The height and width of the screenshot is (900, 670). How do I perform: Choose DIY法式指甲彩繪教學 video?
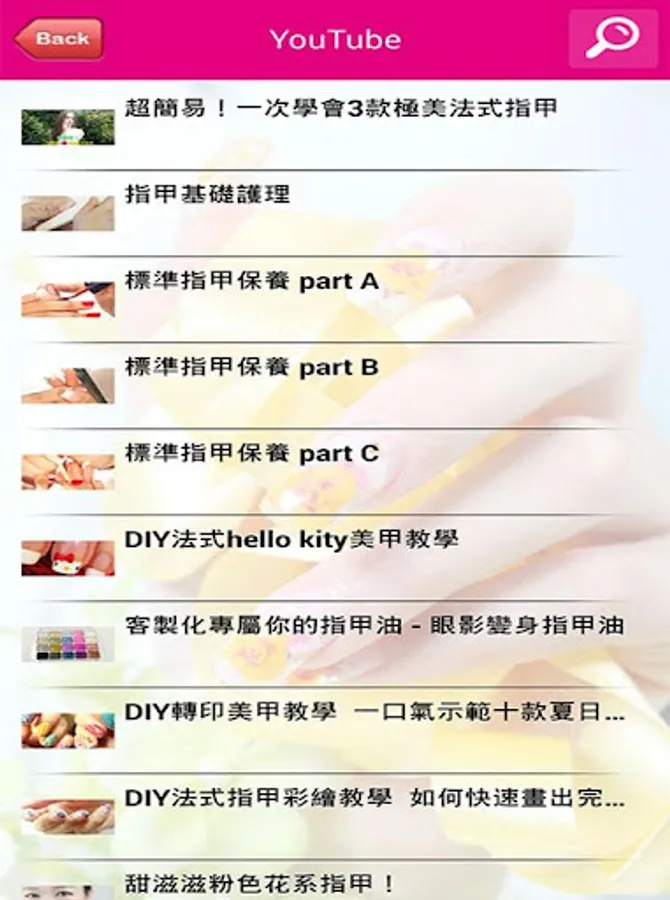pos(335,816)
